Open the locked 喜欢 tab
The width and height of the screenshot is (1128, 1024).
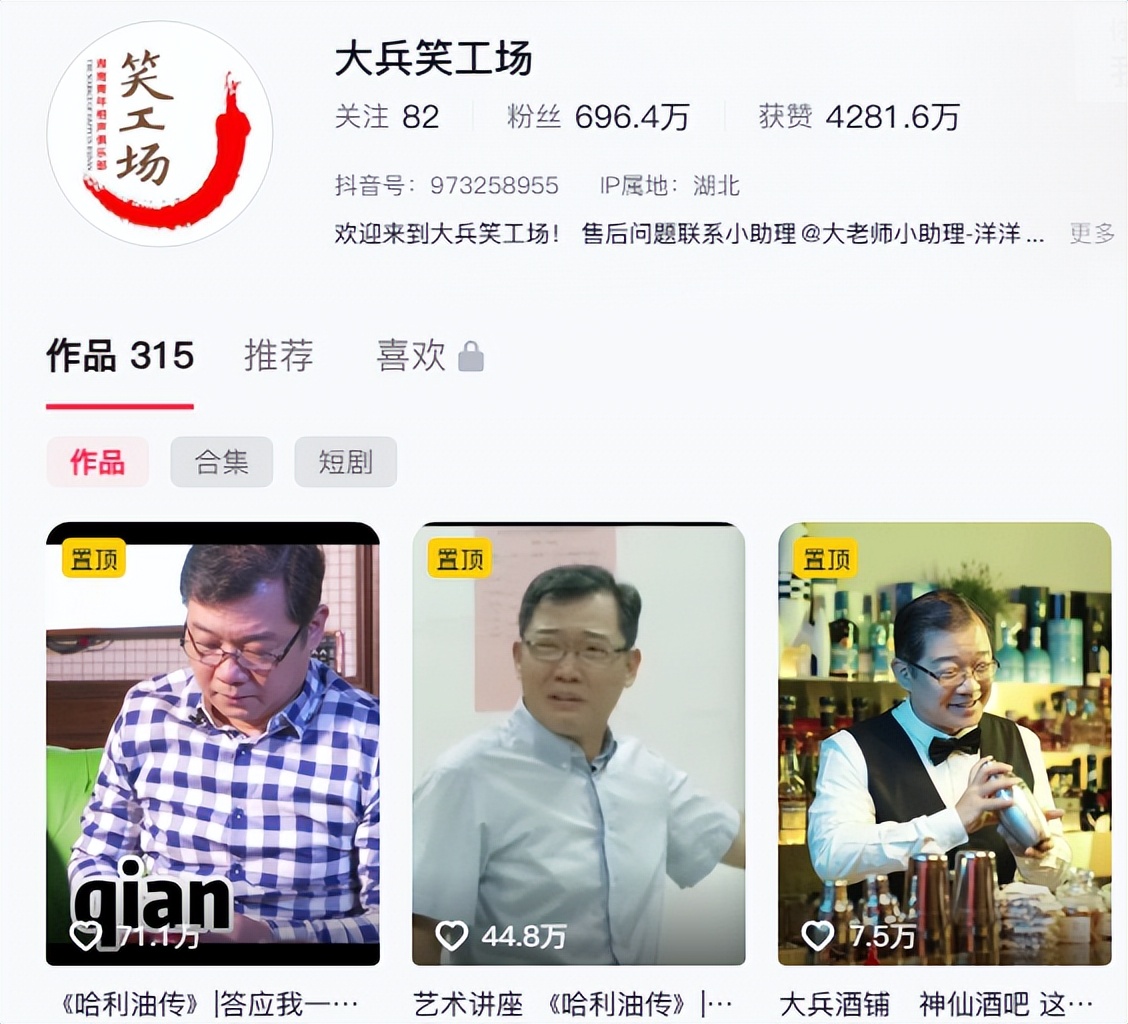tap(429, 356)
